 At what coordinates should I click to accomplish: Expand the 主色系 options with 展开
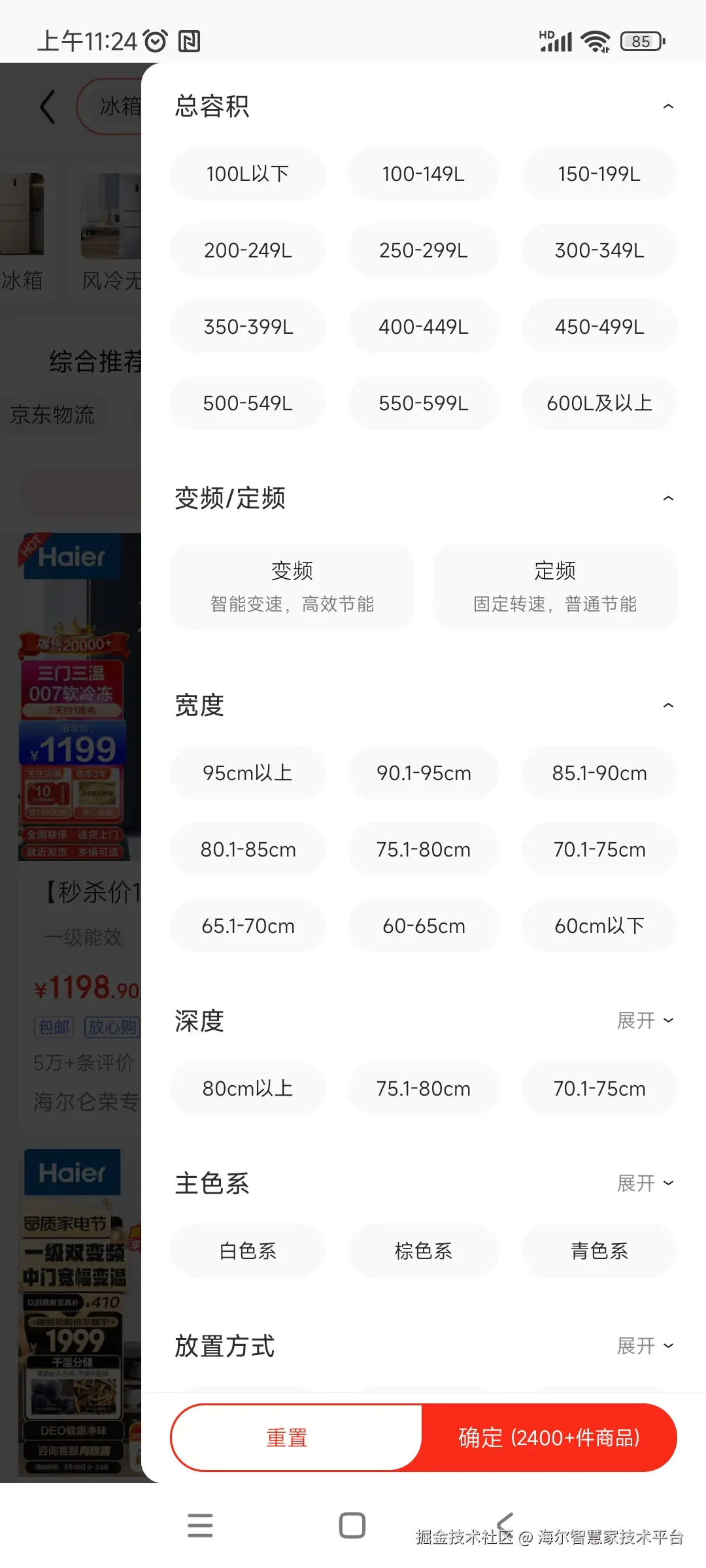(x=645, y=1183)
